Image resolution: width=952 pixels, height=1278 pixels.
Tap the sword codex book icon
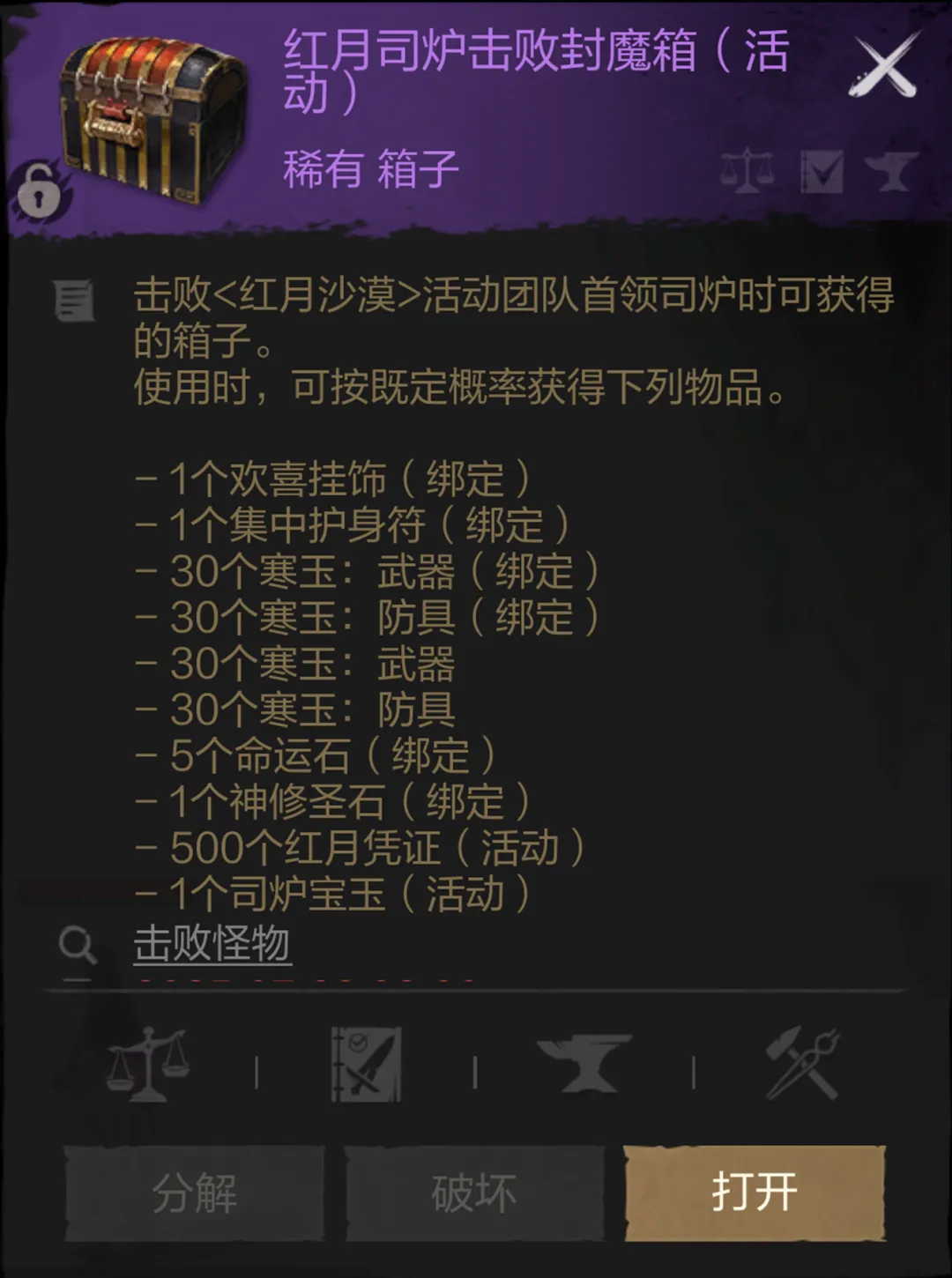tap(366, 1064)
